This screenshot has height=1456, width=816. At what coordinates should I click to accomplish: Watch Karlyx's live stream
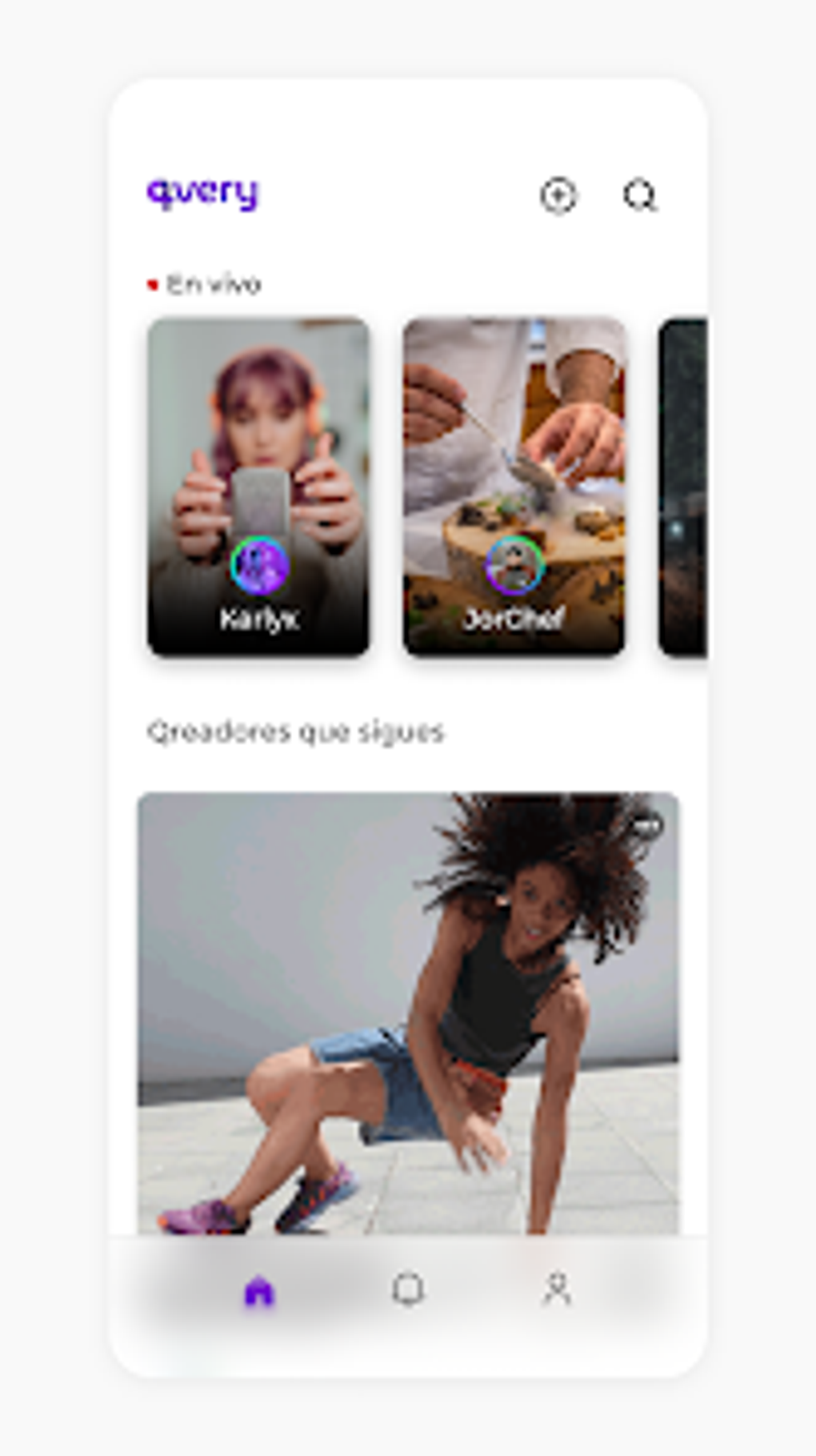tap(258, 486)
